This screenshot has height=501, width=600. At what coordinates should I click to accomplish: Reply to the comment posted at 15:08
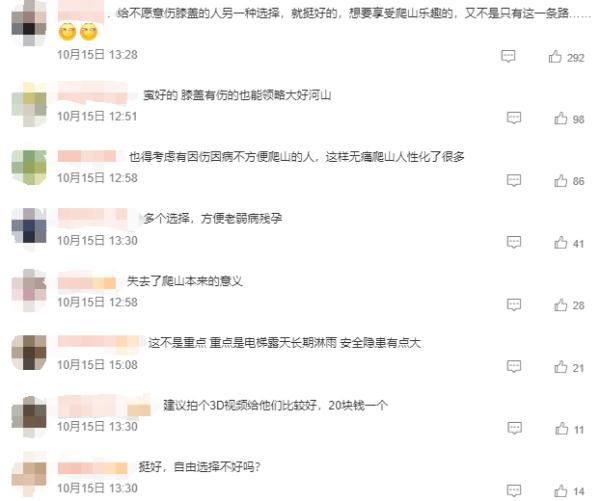(514, 367)
